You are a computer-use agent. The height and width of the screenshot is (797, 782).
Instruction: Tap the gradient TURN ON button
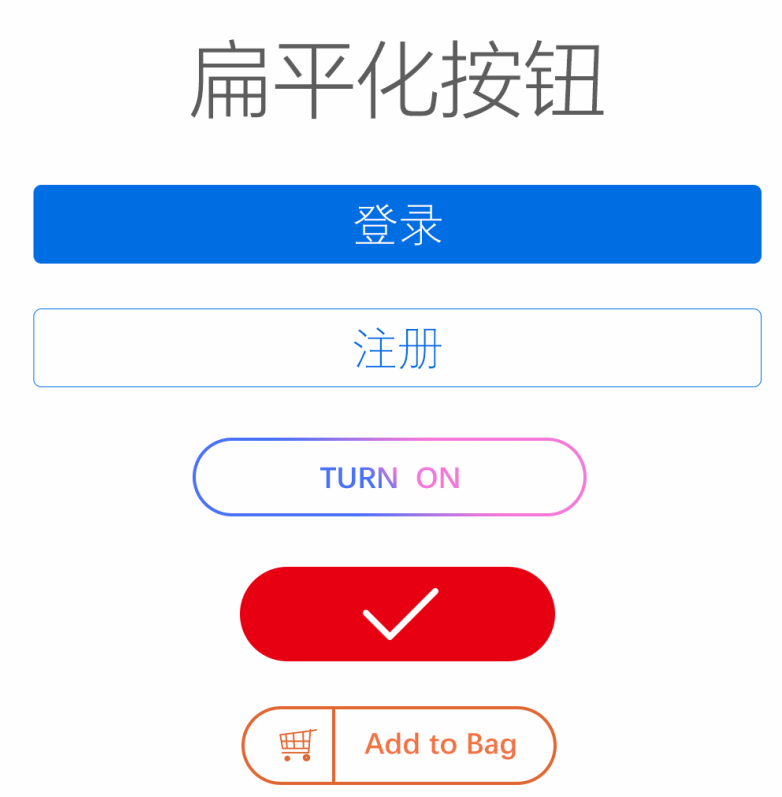389,477
